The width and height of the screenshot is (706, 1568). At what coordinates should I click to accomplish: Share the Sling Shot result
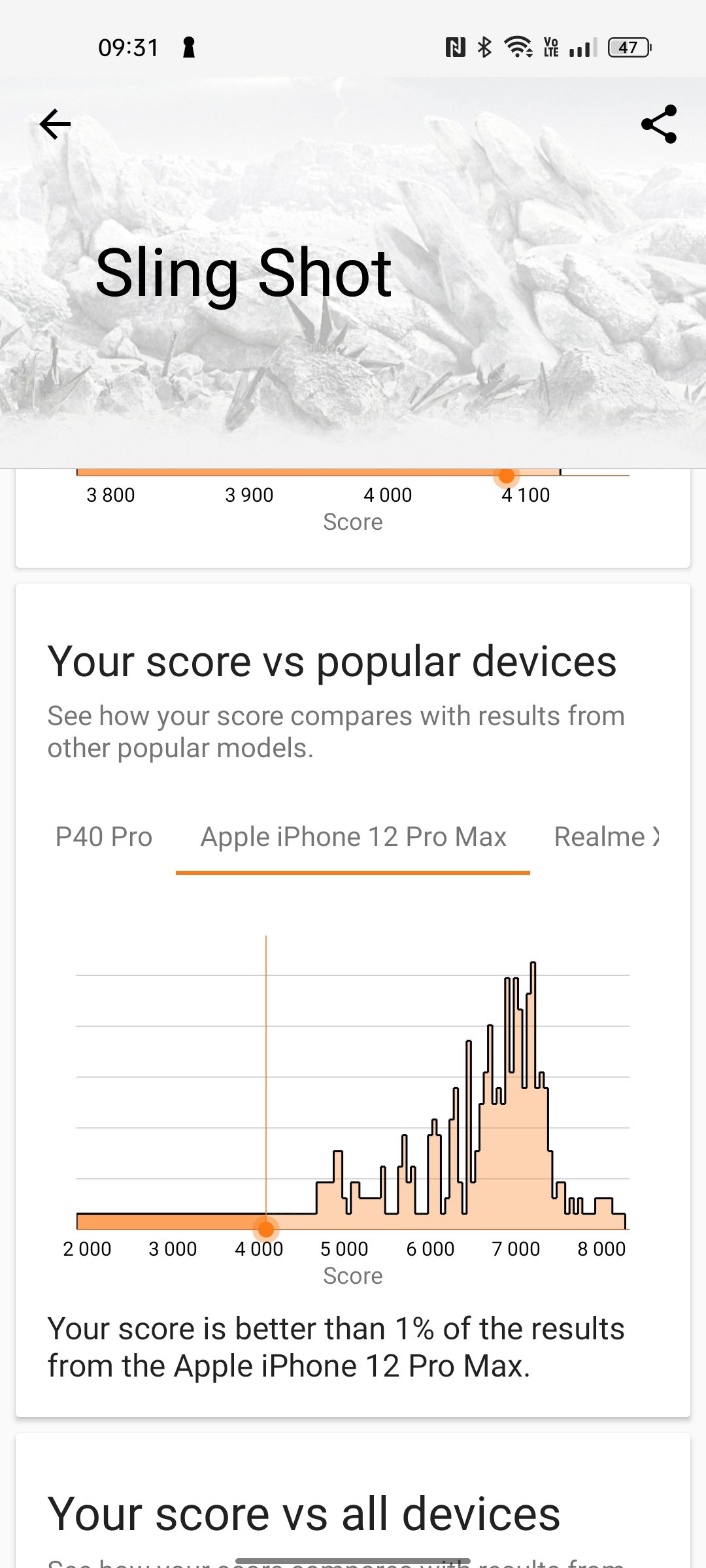[x=658, y=124]
